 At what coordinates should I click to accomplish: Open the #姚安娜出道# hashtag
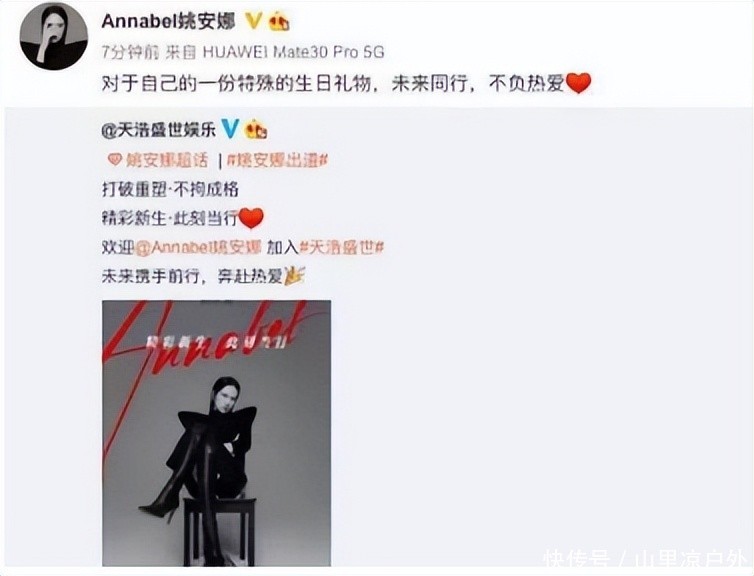click(277, 160)
